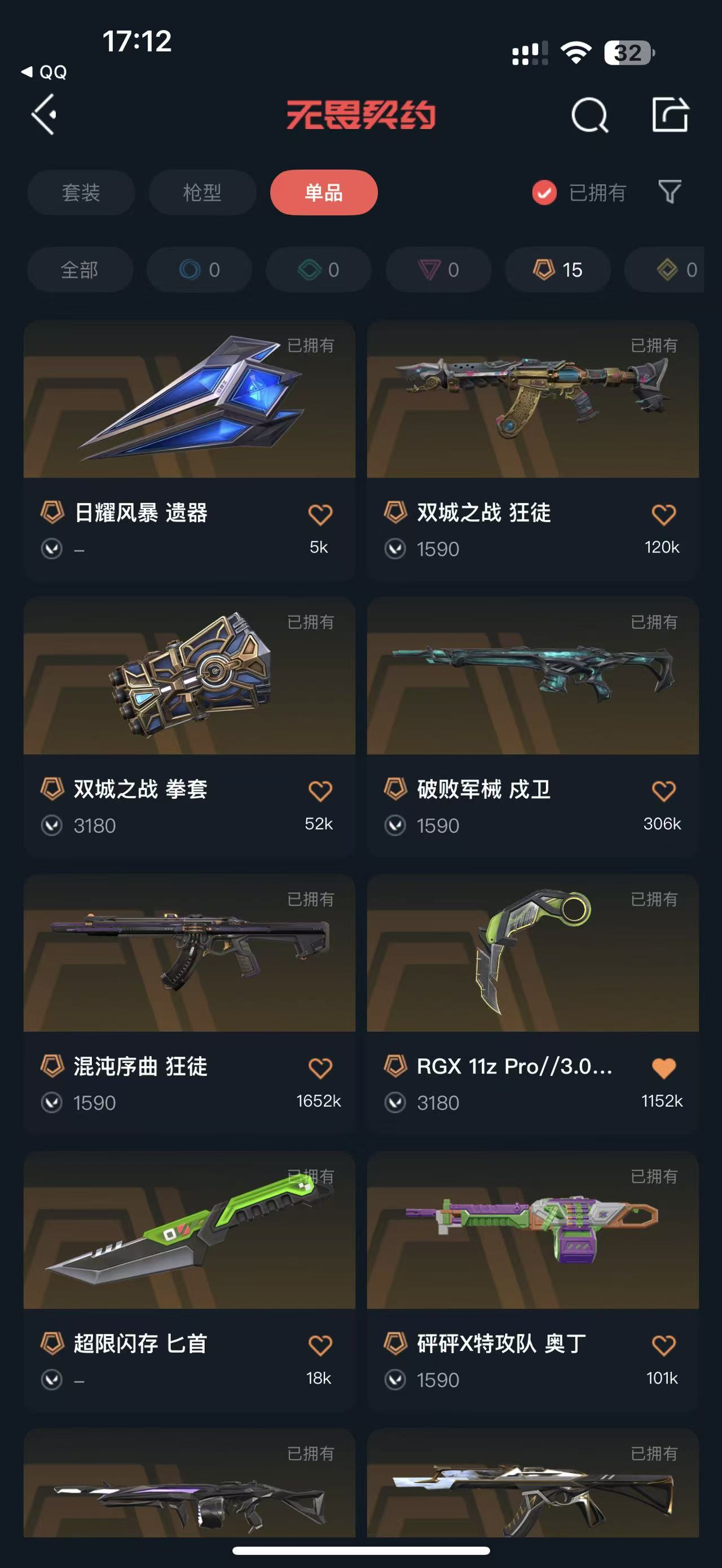Unlike the RGX 11z Pro skin
722x1568 pixels.
[663, 1068]
